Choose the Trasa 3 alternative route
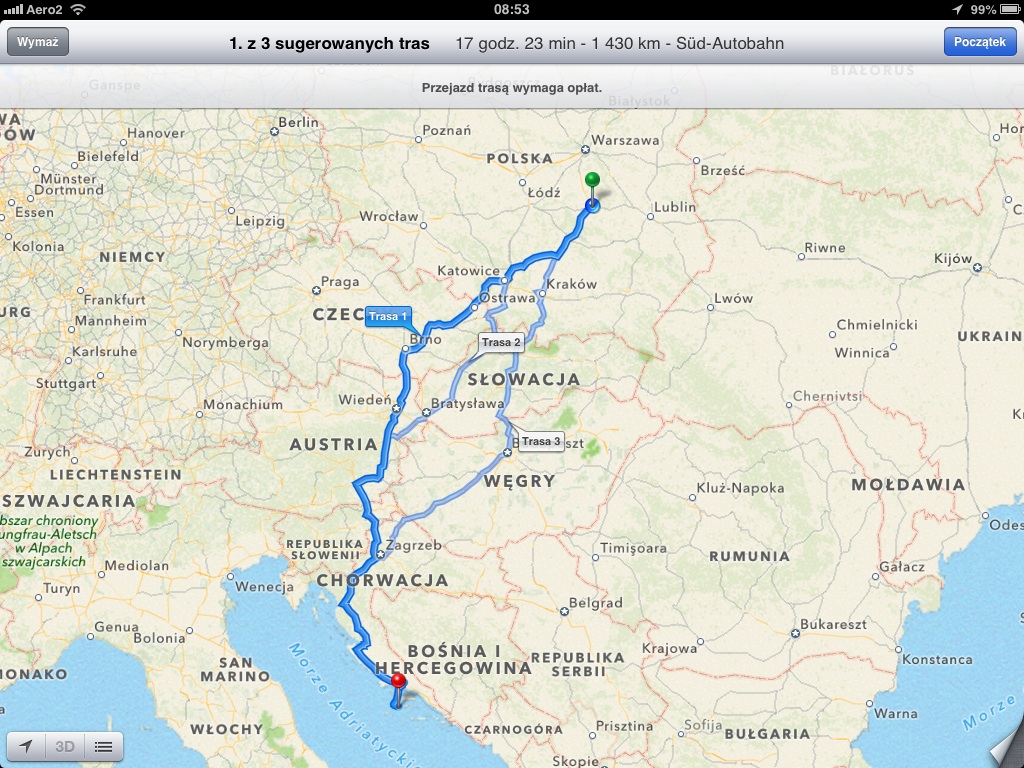Image resolution: width=1024 pixels, height=768 pixels. 541,441
